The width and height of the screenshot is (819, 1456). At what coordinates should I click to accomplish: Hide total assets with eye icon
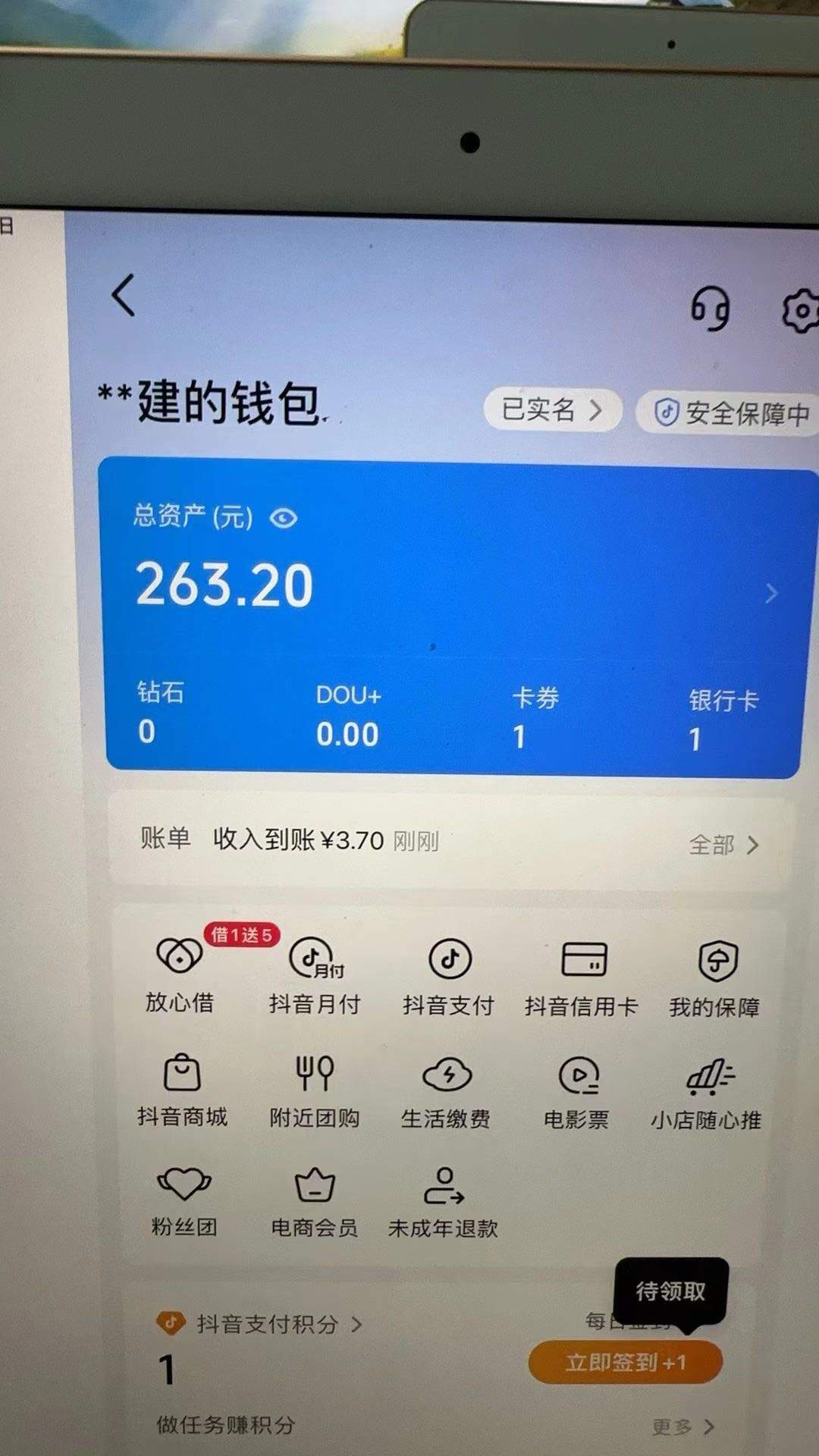coord(284,519)
